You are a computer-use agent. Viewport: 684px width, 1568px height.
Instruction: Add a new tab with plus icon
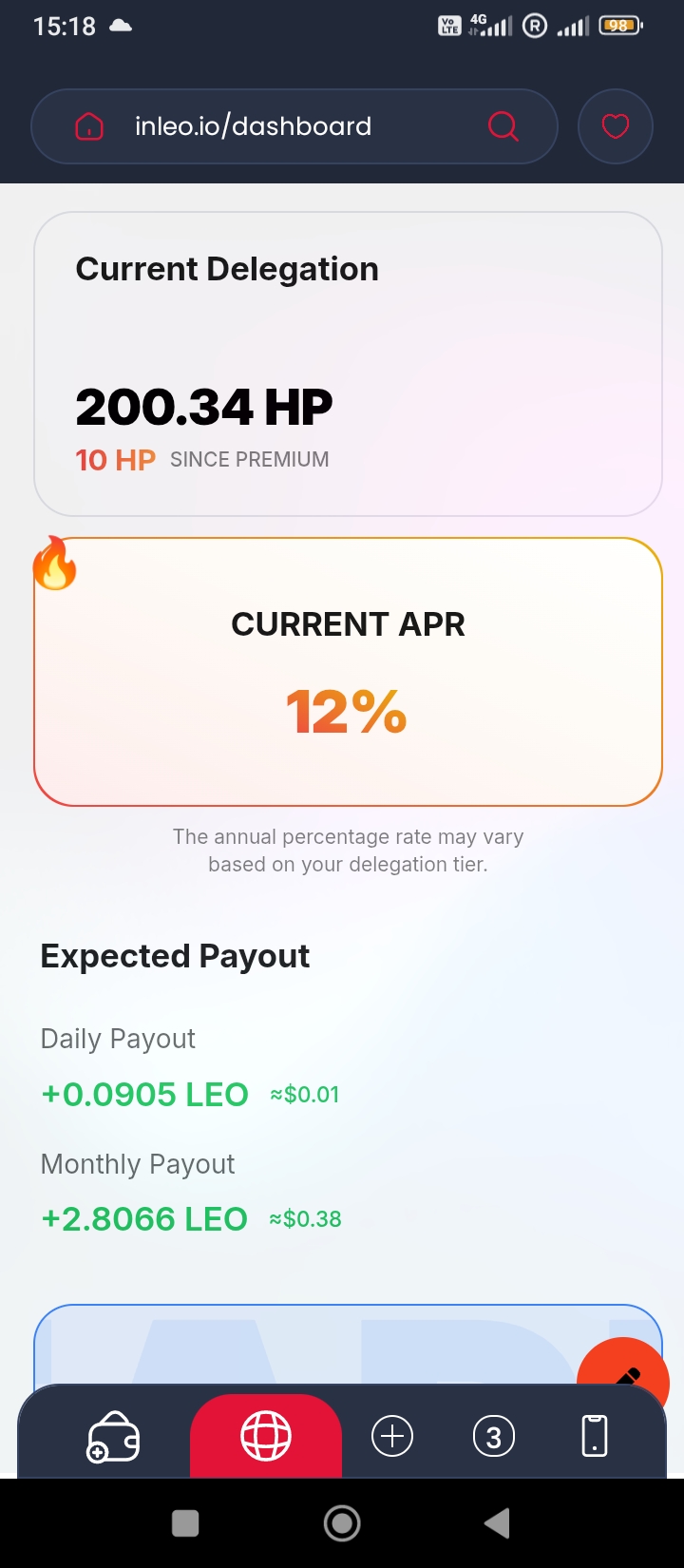[x=392, y=1436]
